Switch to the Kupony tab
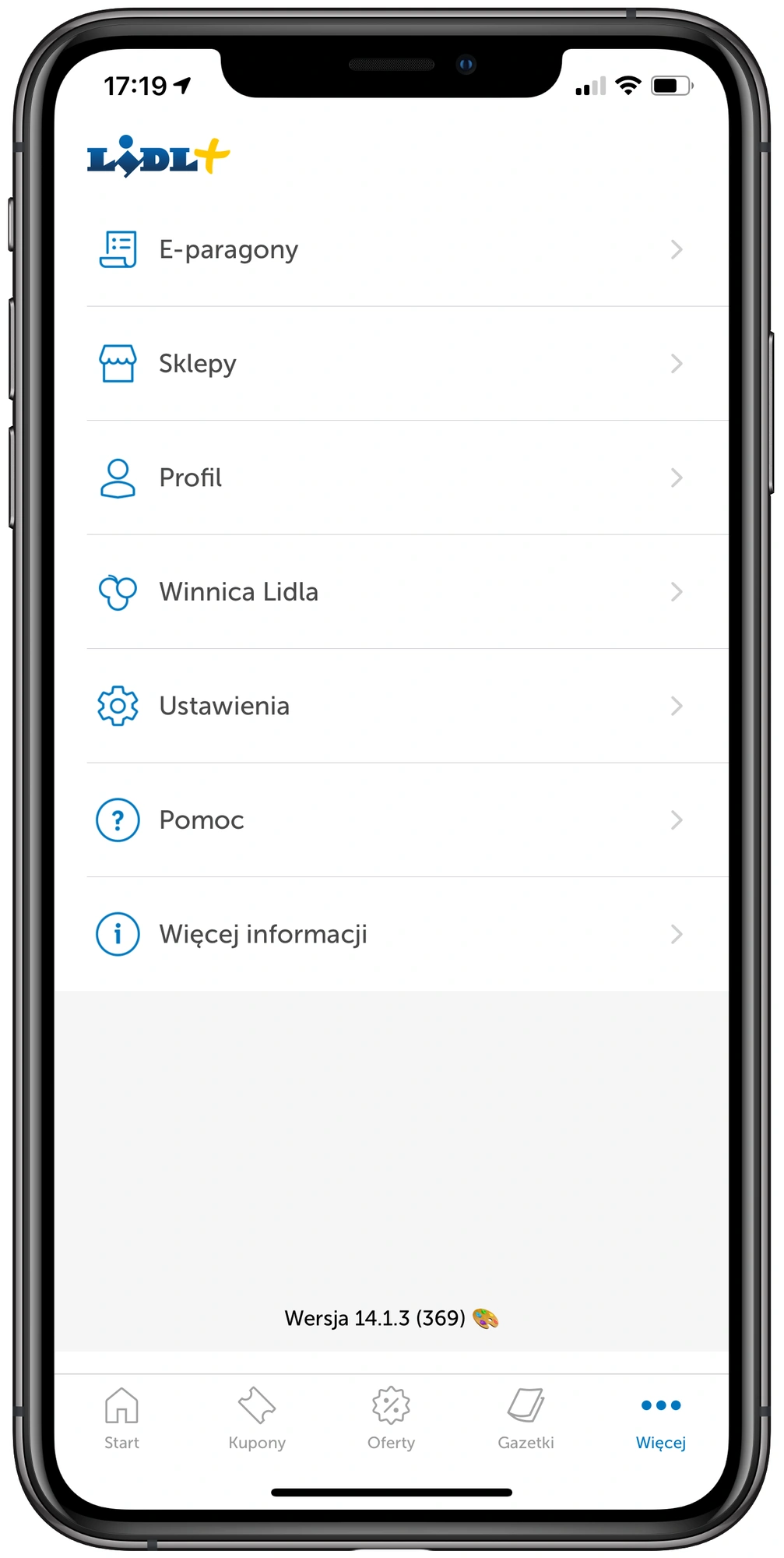Screen dimensions: 784x1558 pyautogui.click(x=257, y=1419)
